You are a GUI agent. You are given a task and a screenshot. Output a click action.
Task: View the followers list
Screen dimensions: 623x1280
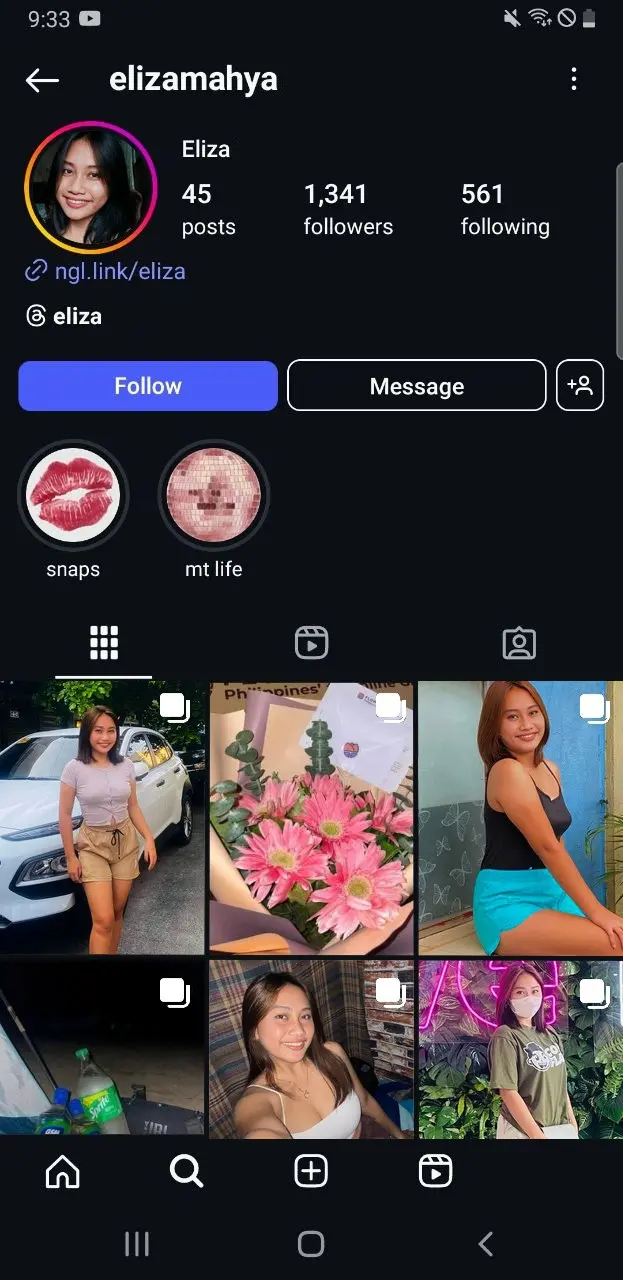348,209
